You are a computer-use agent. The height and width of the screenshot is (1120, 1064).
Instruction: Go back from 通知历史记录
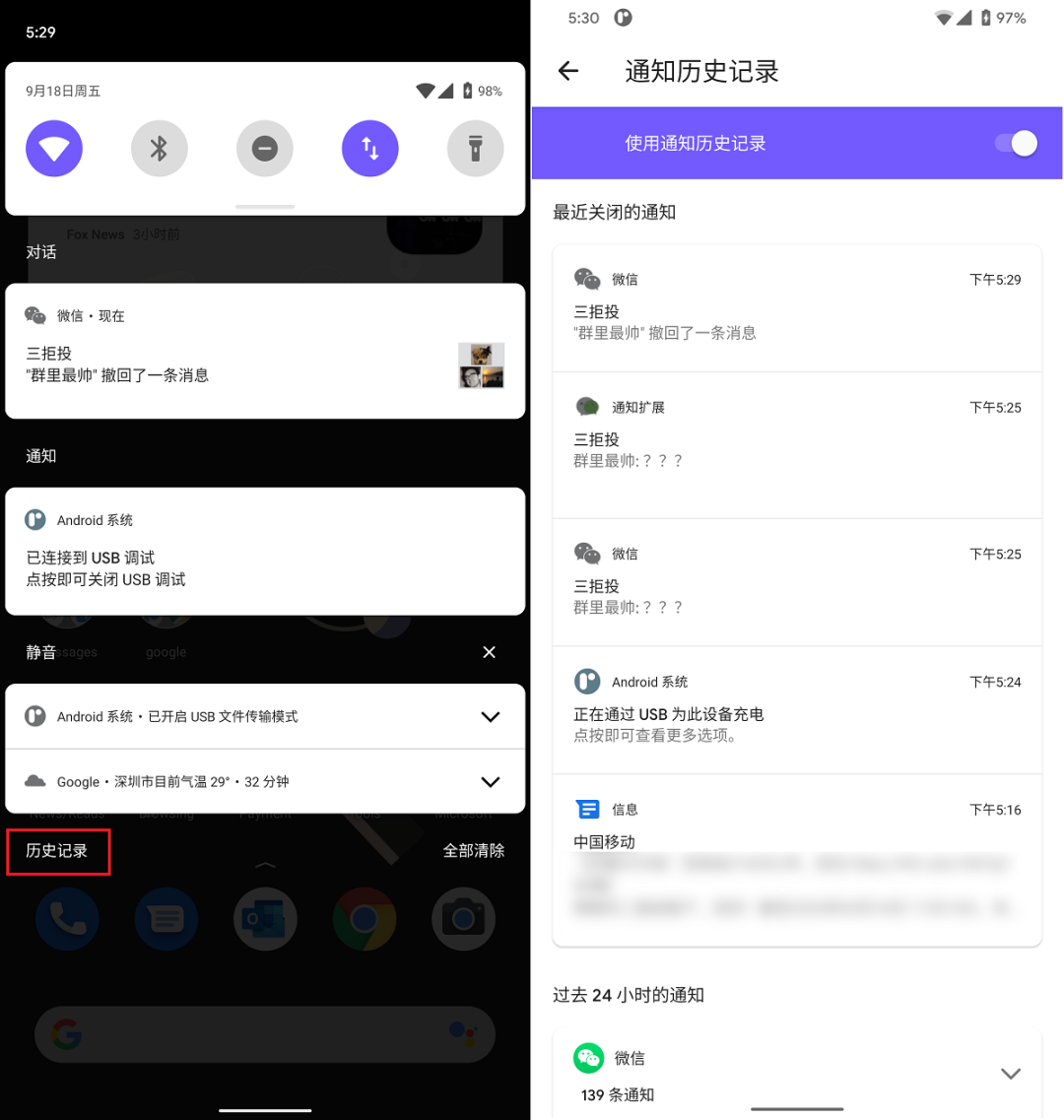[568, 71]
